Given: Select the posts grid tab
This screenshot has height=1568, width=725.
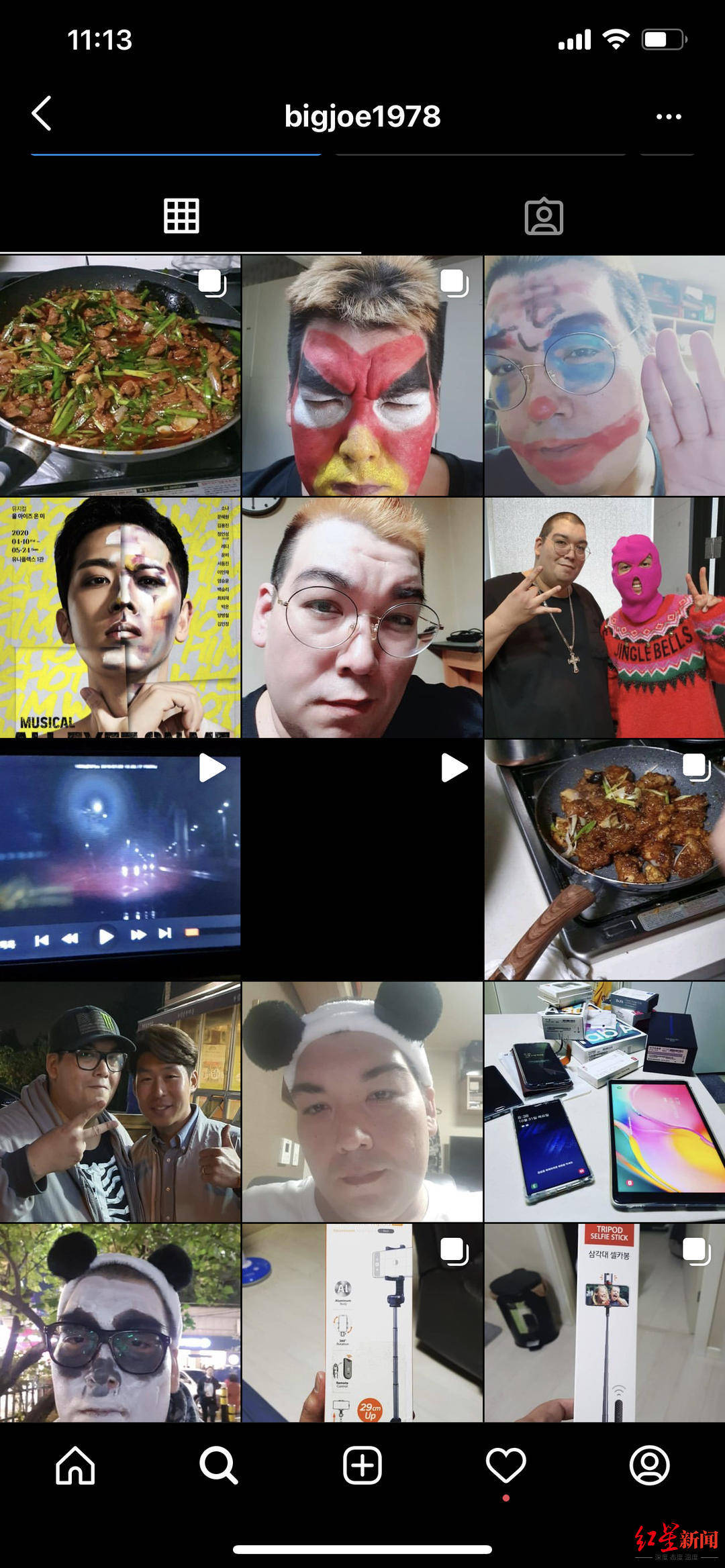Looking at the screenshot, I should pos(181,217).
